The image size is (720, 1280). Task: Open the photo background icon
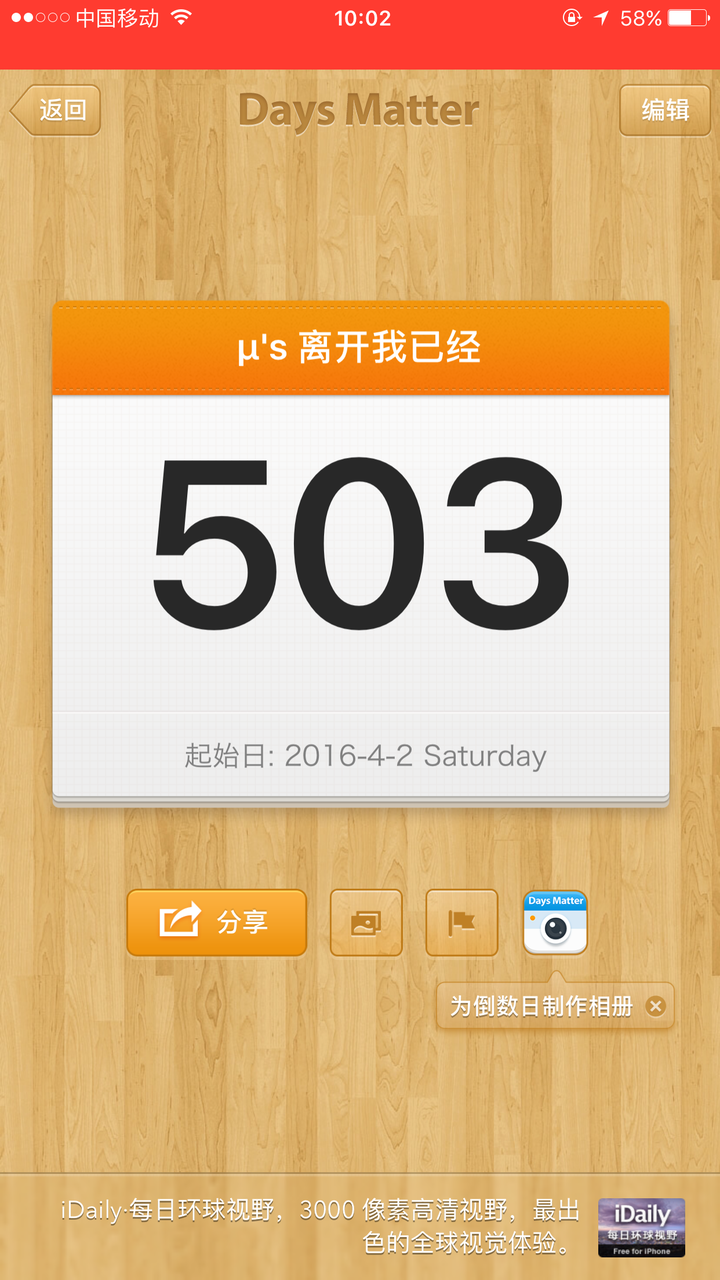point(366,922)
